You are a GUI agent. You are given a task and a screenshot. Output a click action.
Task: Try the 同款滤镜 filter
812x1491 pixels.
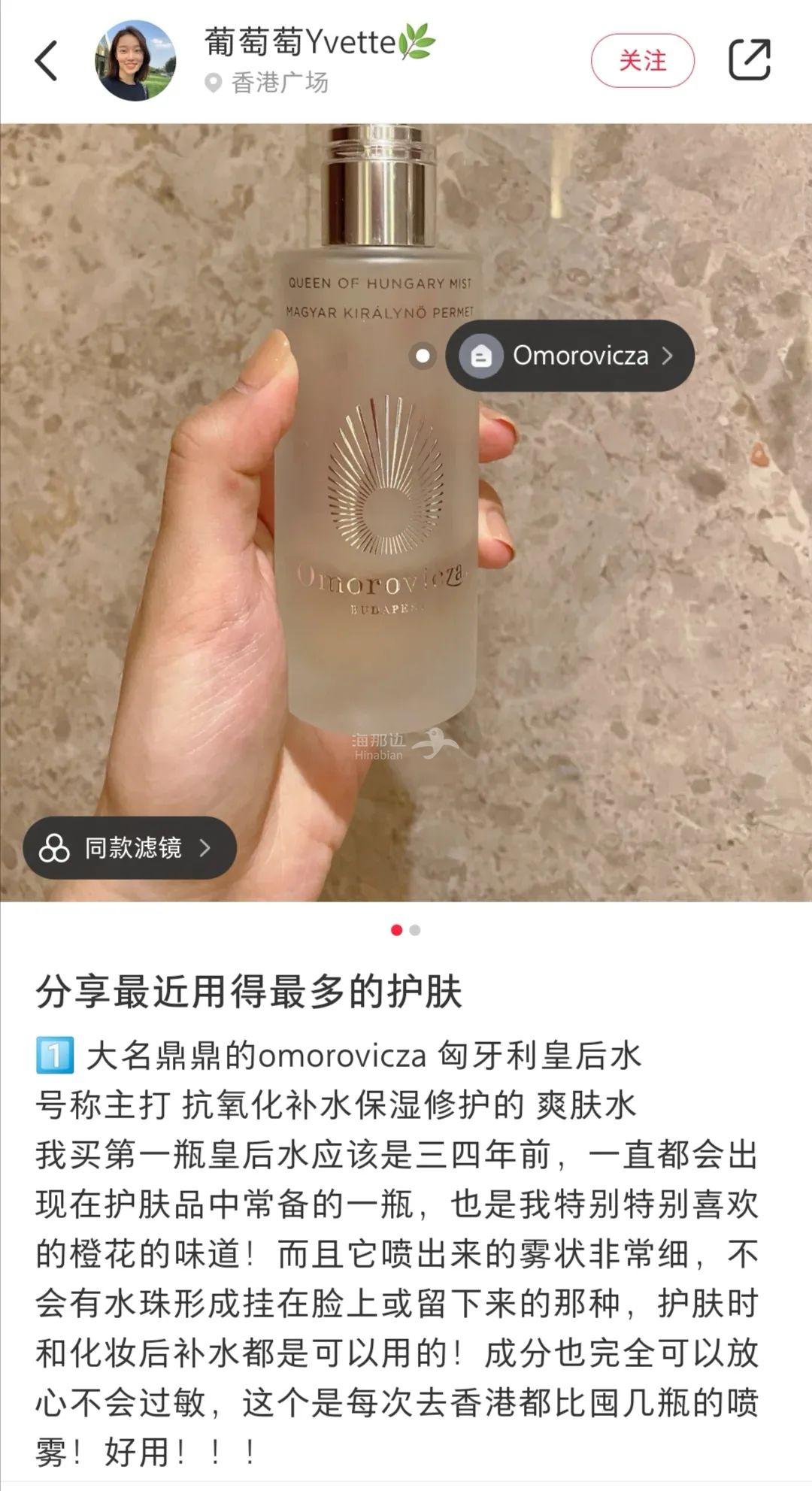coord(130,847)
